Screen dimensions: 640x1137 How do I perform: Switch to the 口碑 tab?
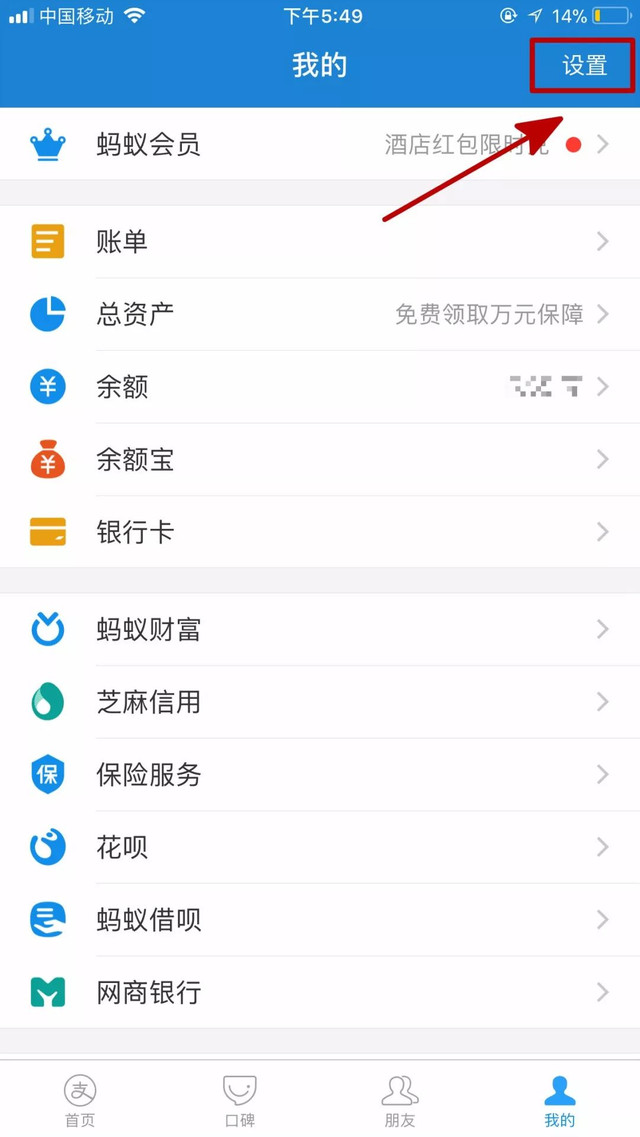click(x=240, y=1100)
